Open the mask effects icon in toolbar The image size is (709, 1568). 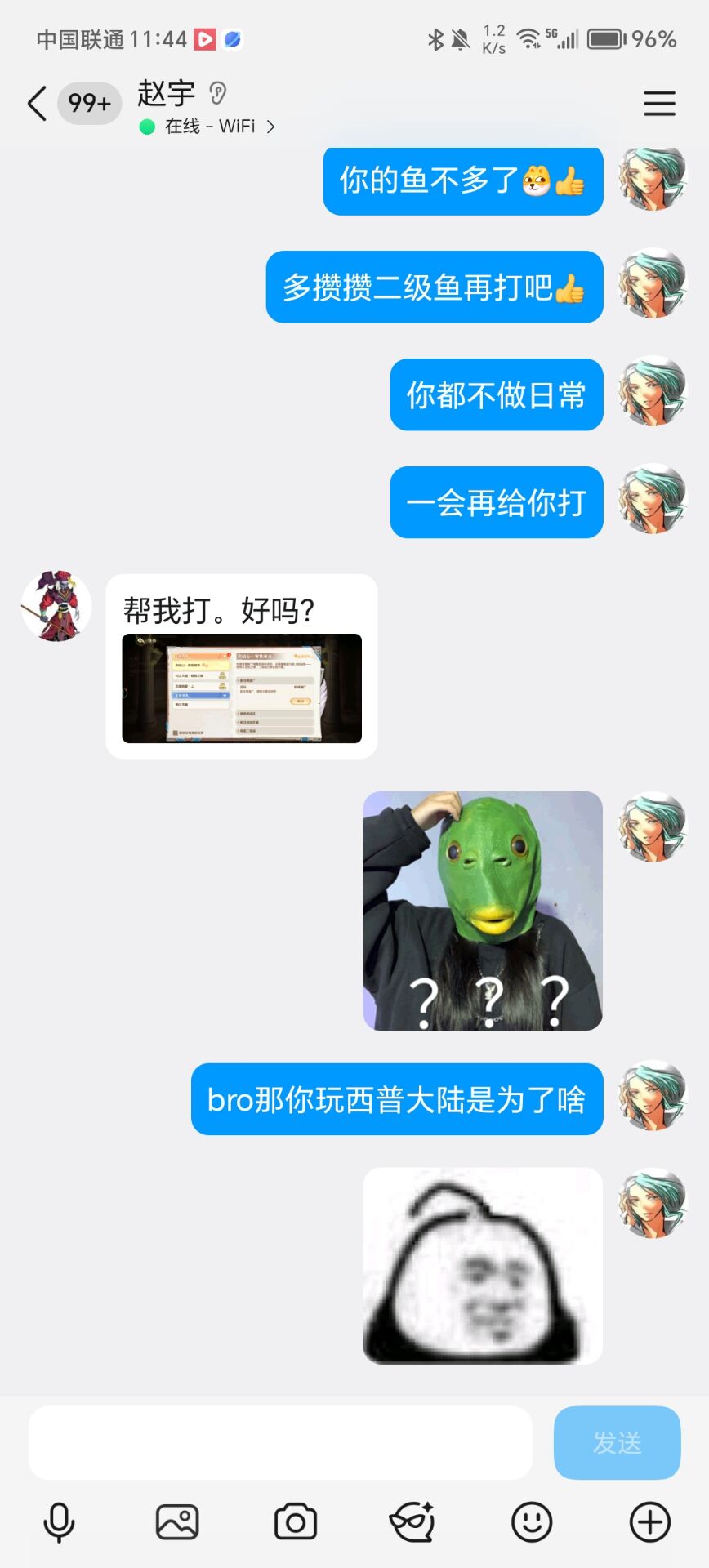(x=412, y=1522)
